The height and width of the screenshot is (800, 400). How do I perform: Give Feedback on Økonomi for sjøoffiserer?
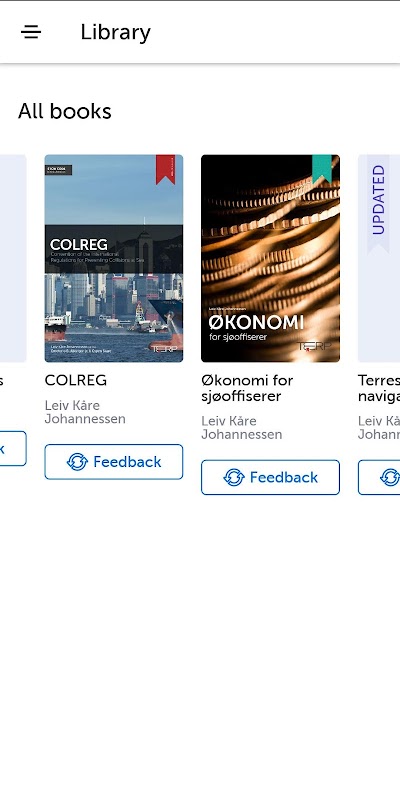click(x=270, y=477)
